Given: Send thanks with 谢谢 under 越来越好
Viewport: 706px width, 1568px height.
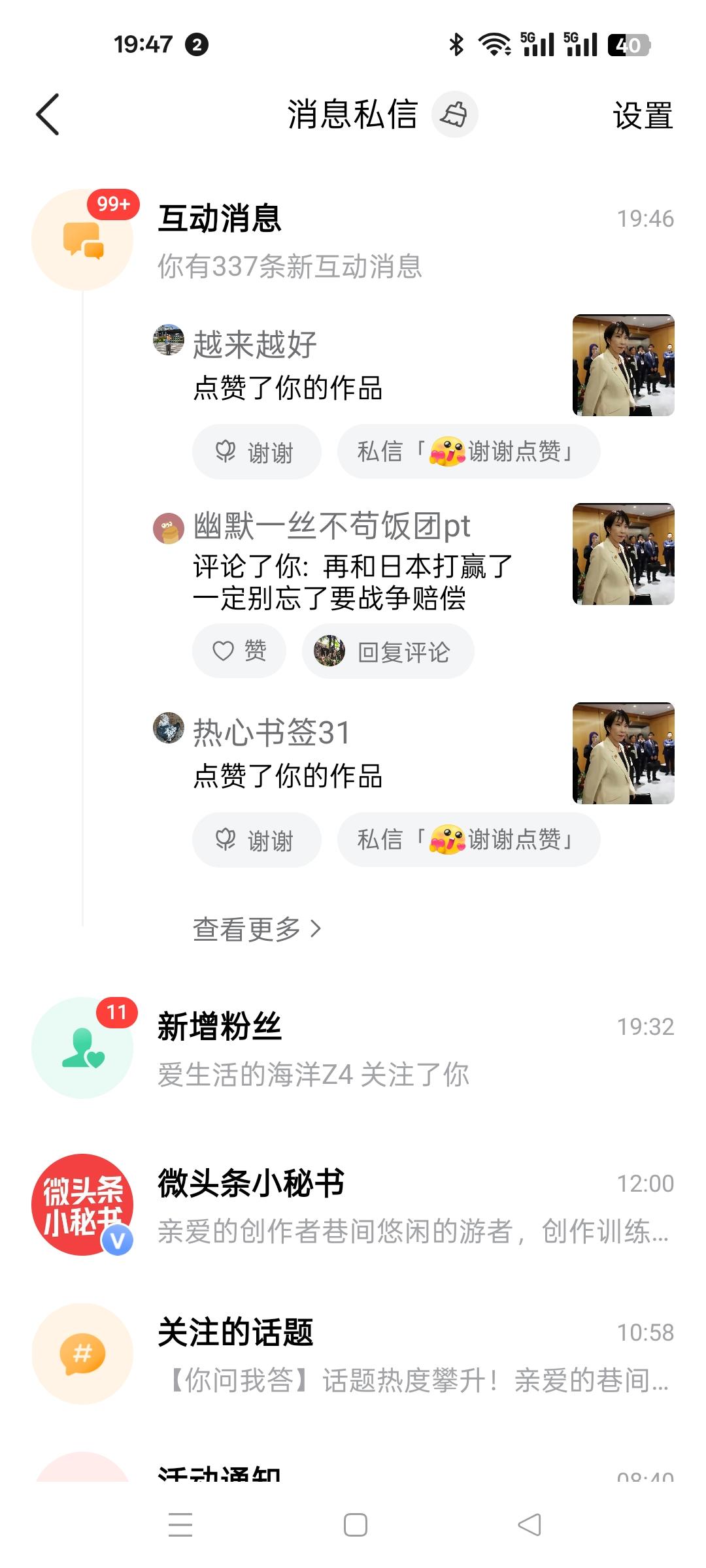Looking at the screenshot, I should [x=256, y=451].
